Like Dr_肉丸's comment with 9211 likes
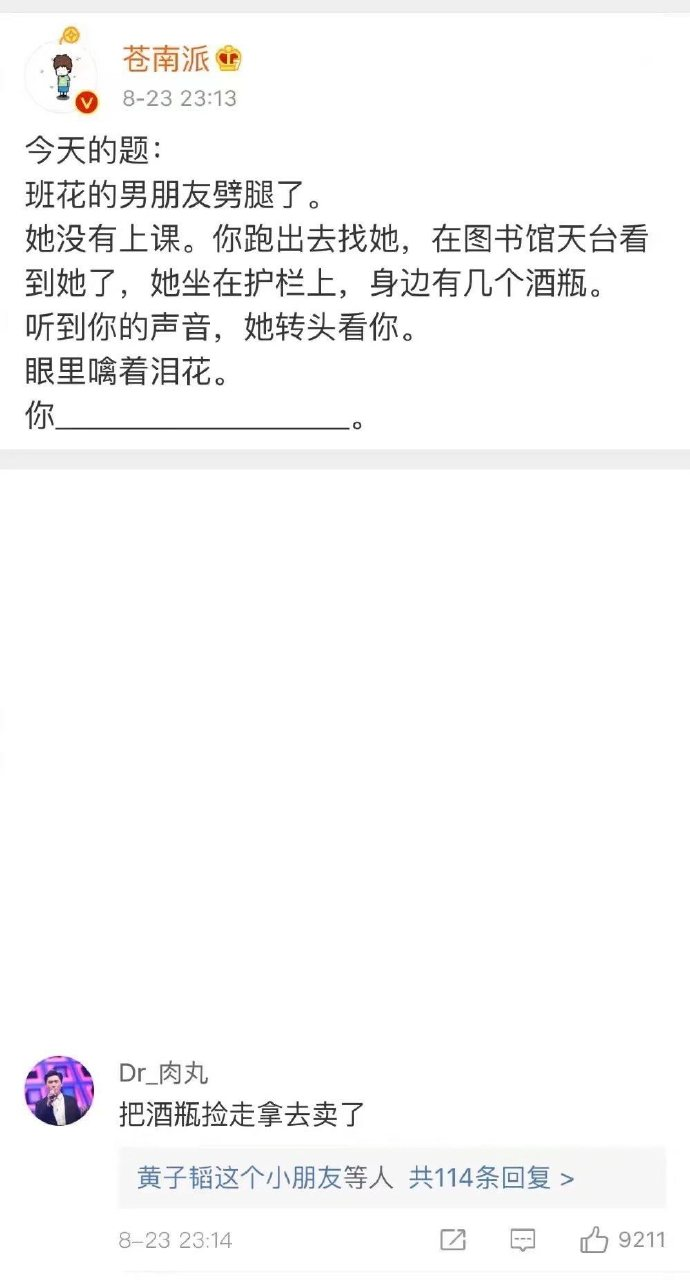The height and width of the screenshot is (1280, 690). pyautogui.click(x=622, y=1240)
